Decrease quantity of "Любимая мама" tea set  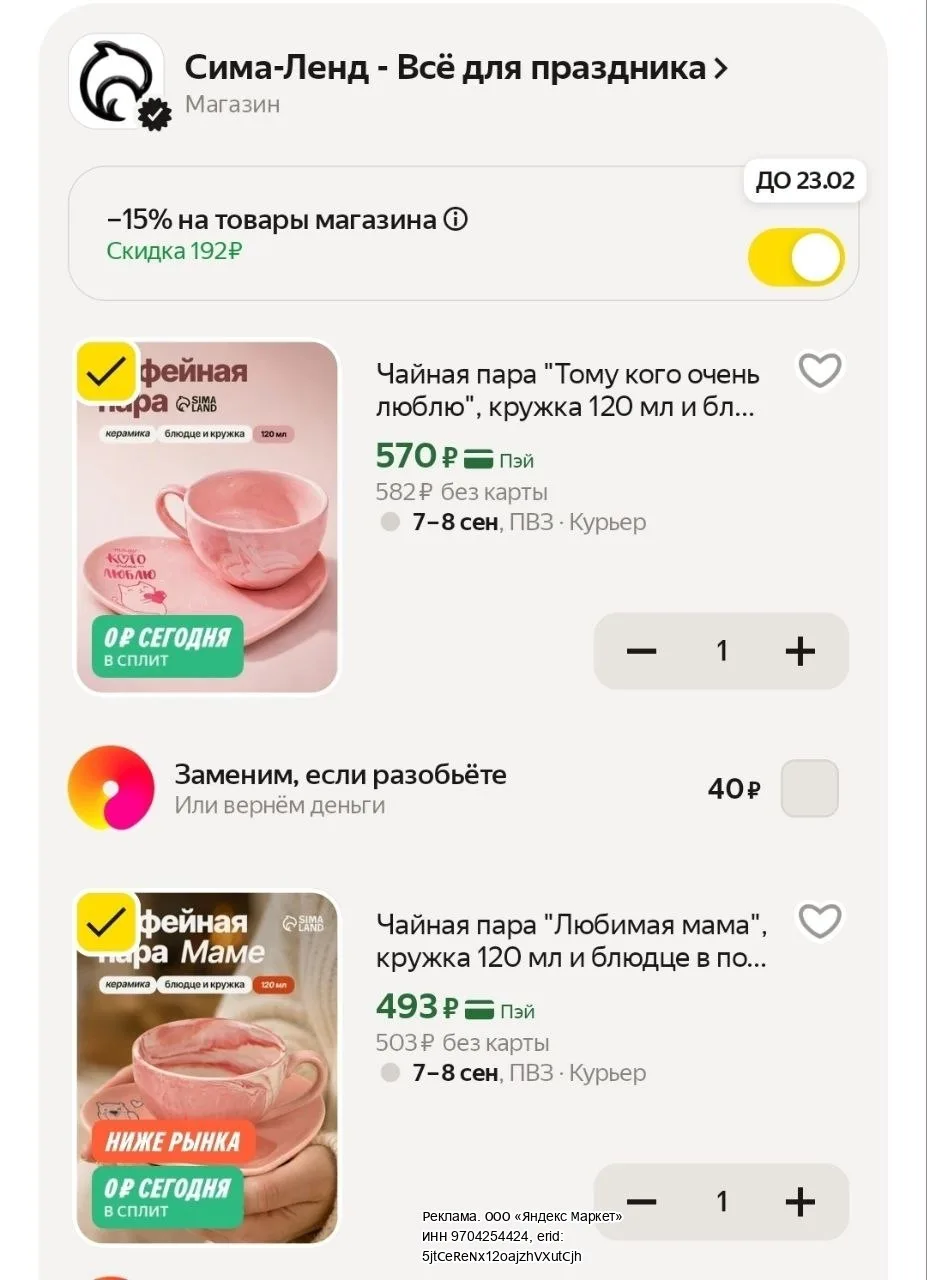tap(642, 1202)
